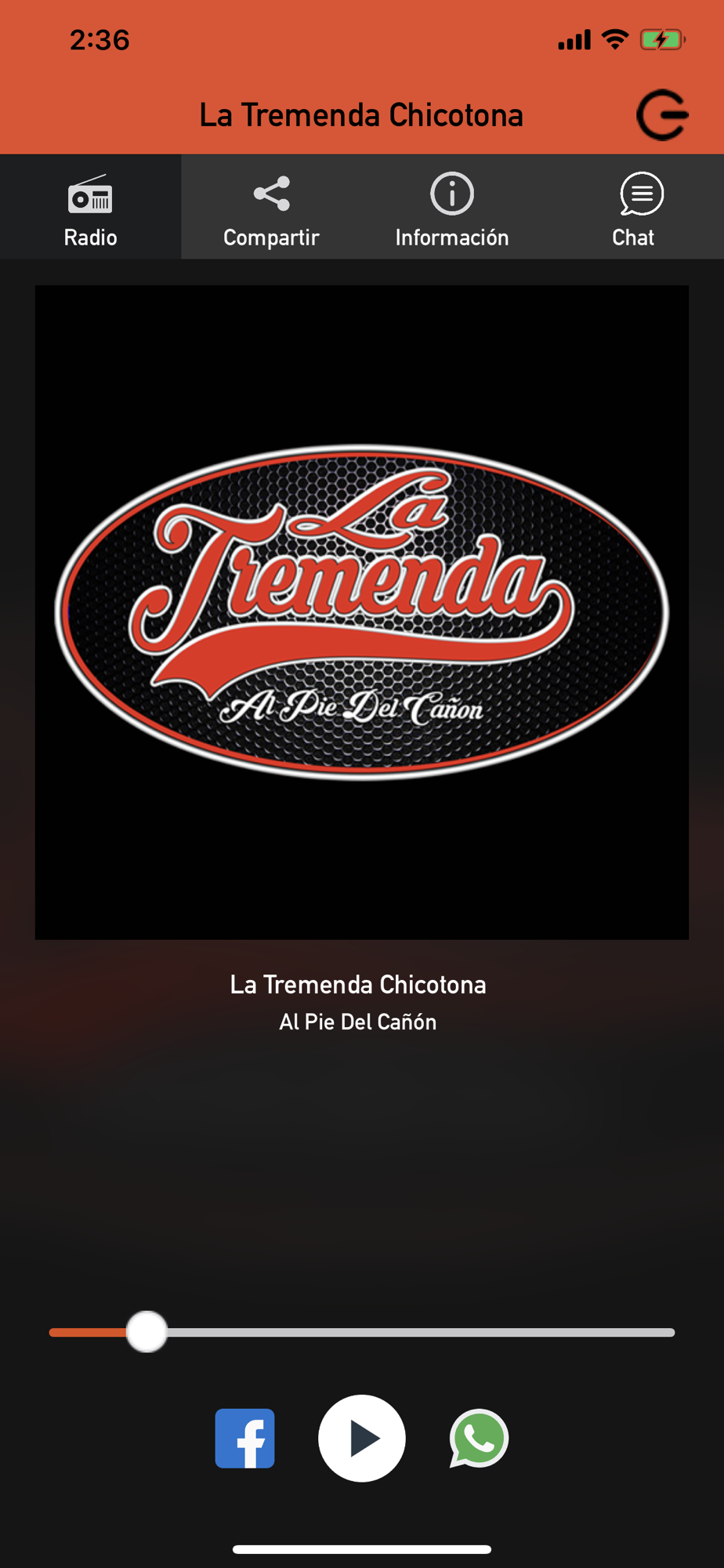
Task: Tap the exit icon in the header
Action: coord(662,115)
